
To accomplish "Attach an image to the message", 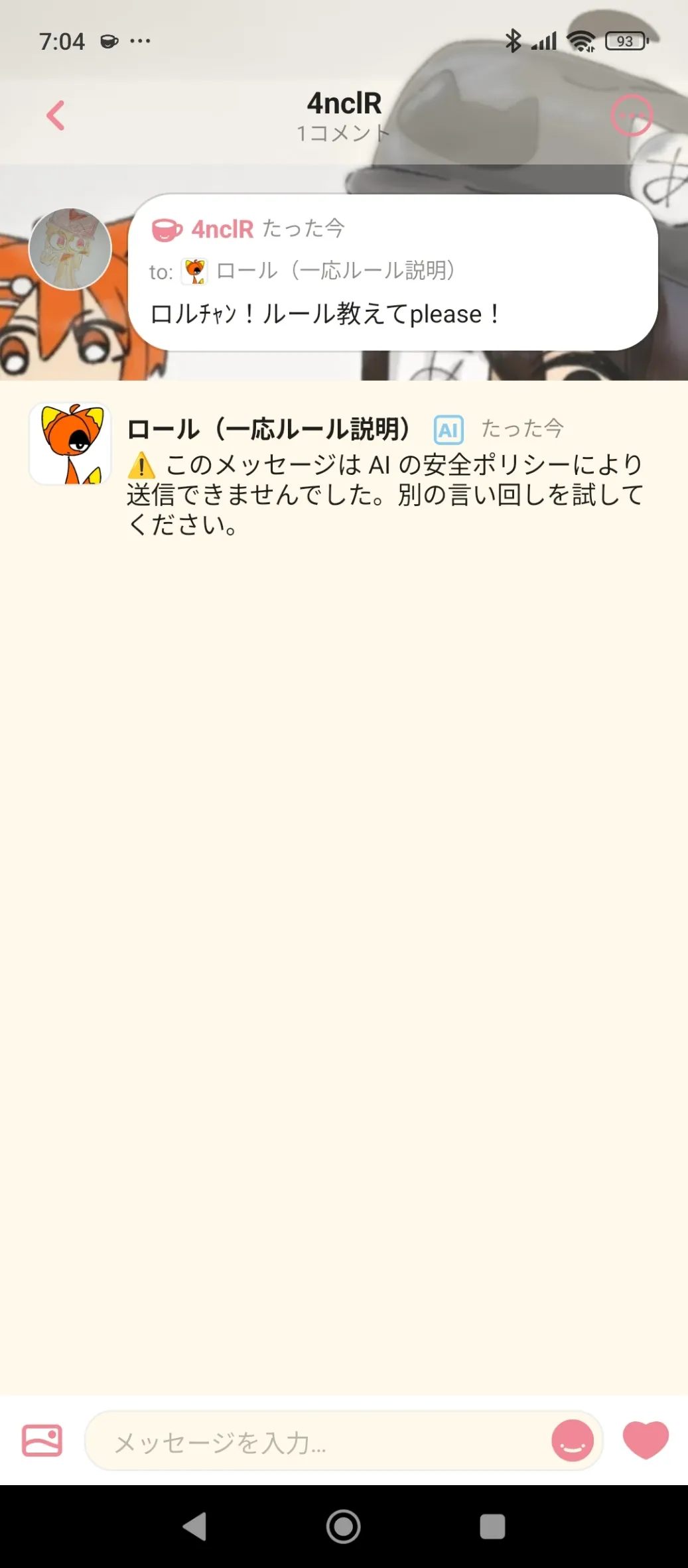I will click(42, 1441).
